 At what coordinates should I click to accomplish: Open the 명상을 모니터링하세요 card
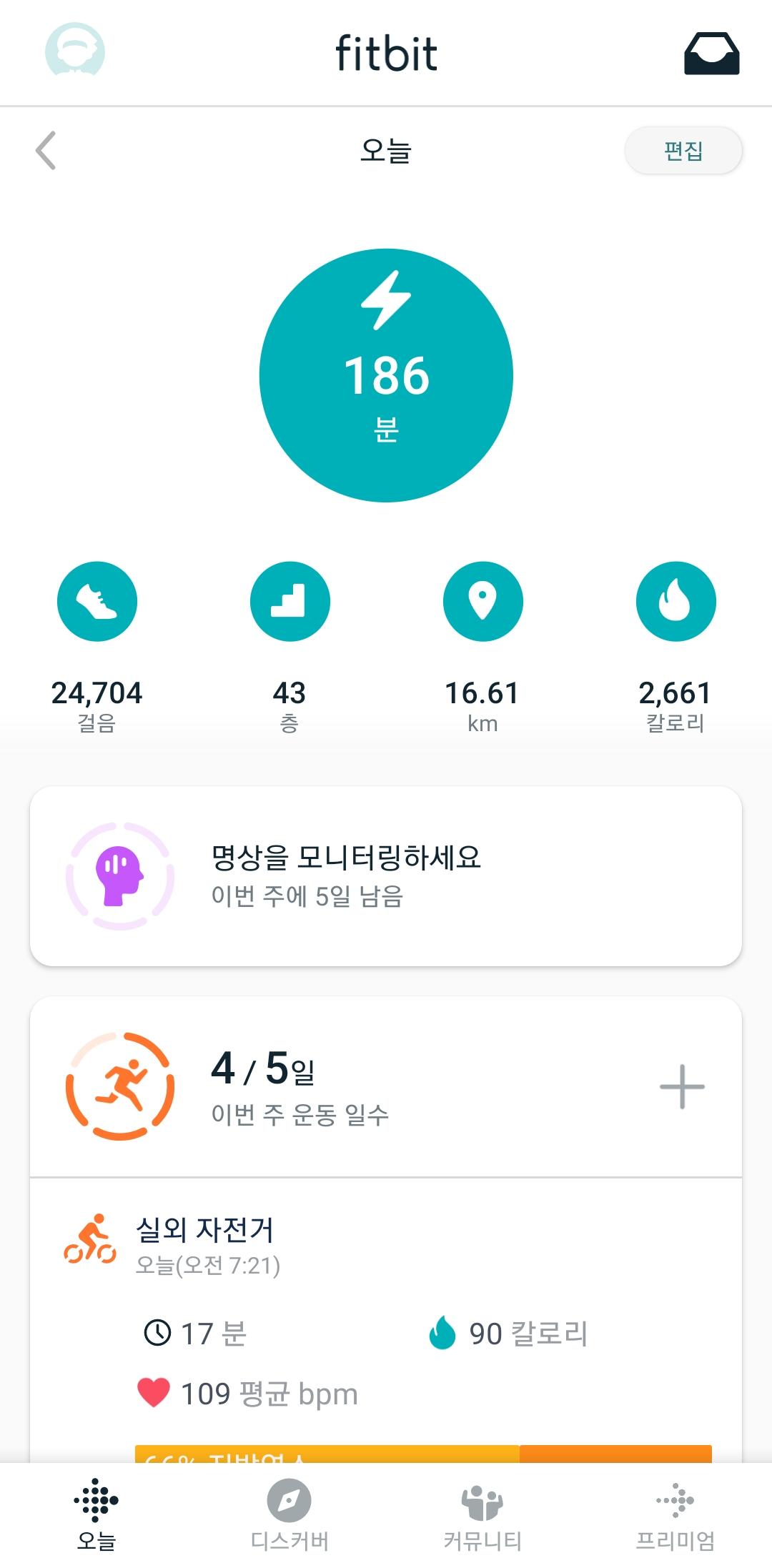click(386, 876)
